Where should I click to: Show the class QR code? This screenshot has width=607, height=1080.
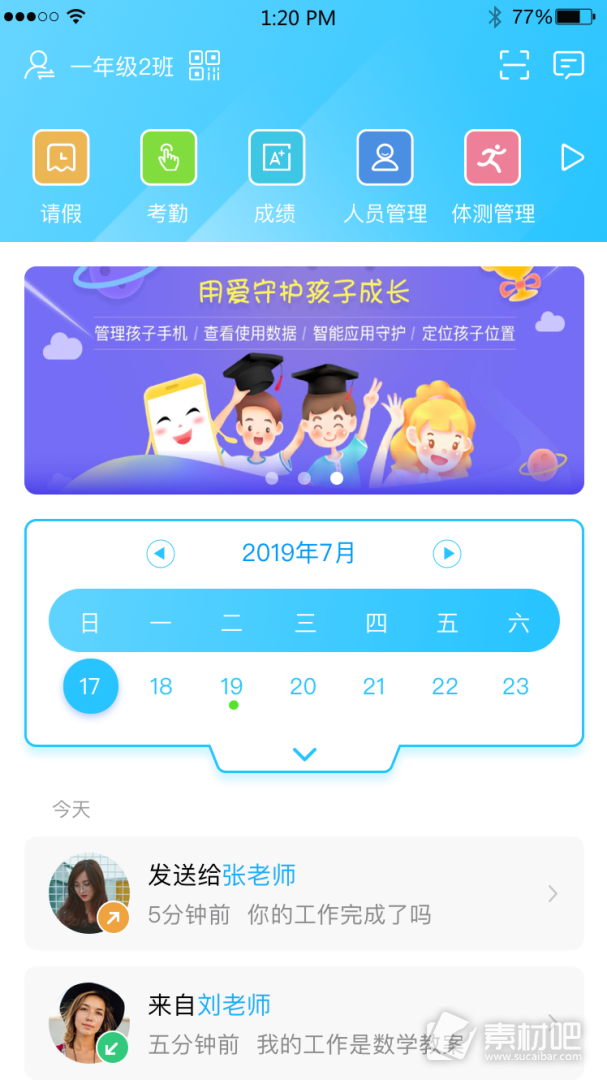coord(204,66)
